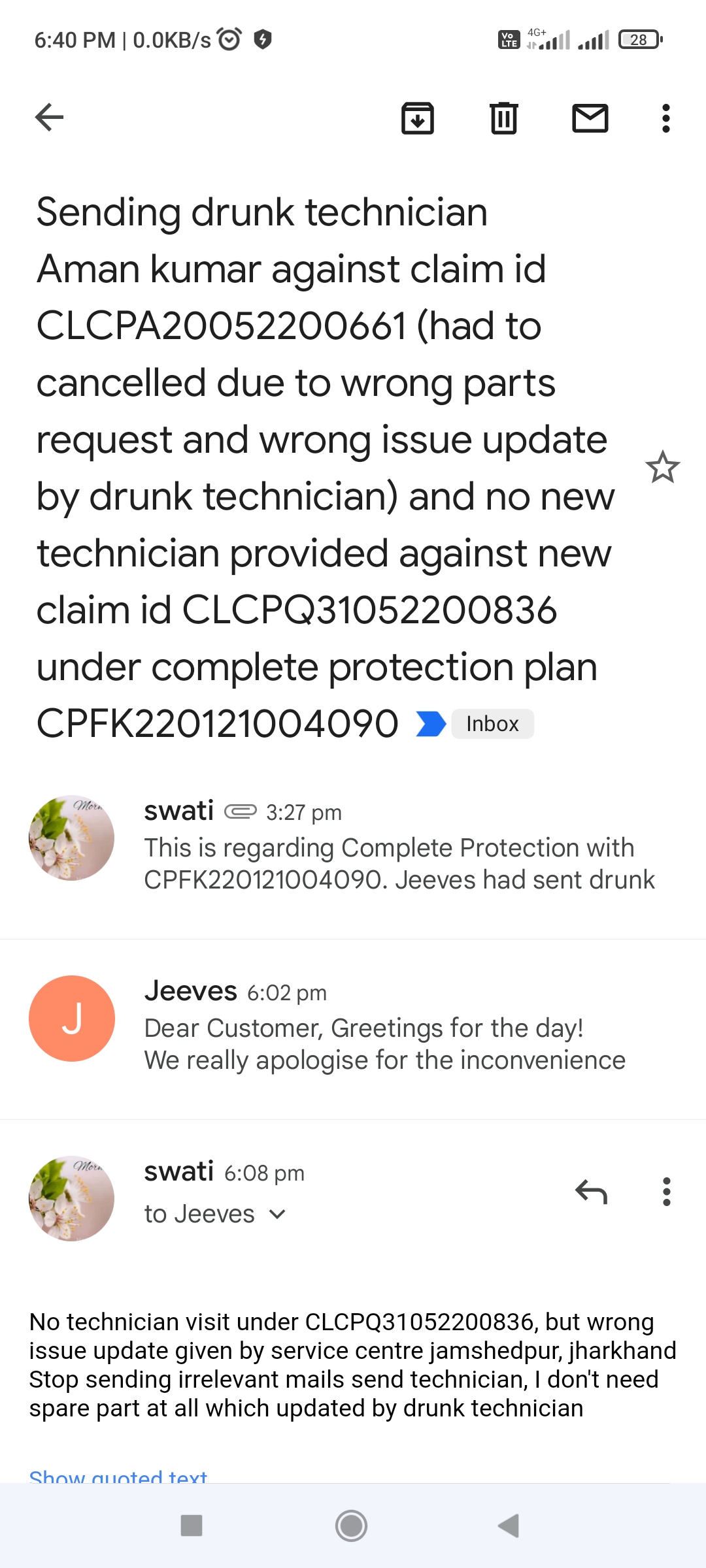
Task: Delete this email thread
Action: [504, 118]
